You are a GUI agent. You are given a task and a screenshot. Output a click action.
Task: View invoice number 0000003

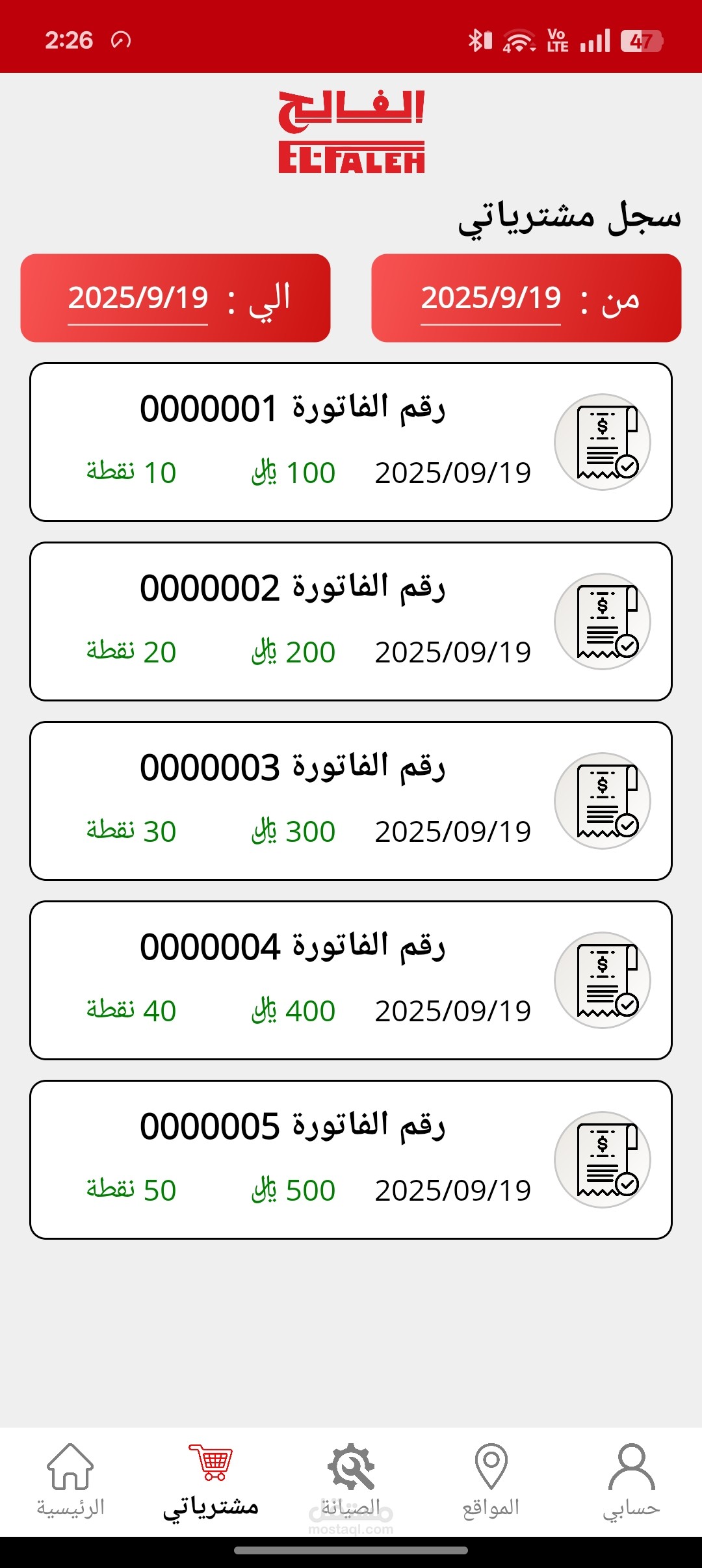click(351, 801)
